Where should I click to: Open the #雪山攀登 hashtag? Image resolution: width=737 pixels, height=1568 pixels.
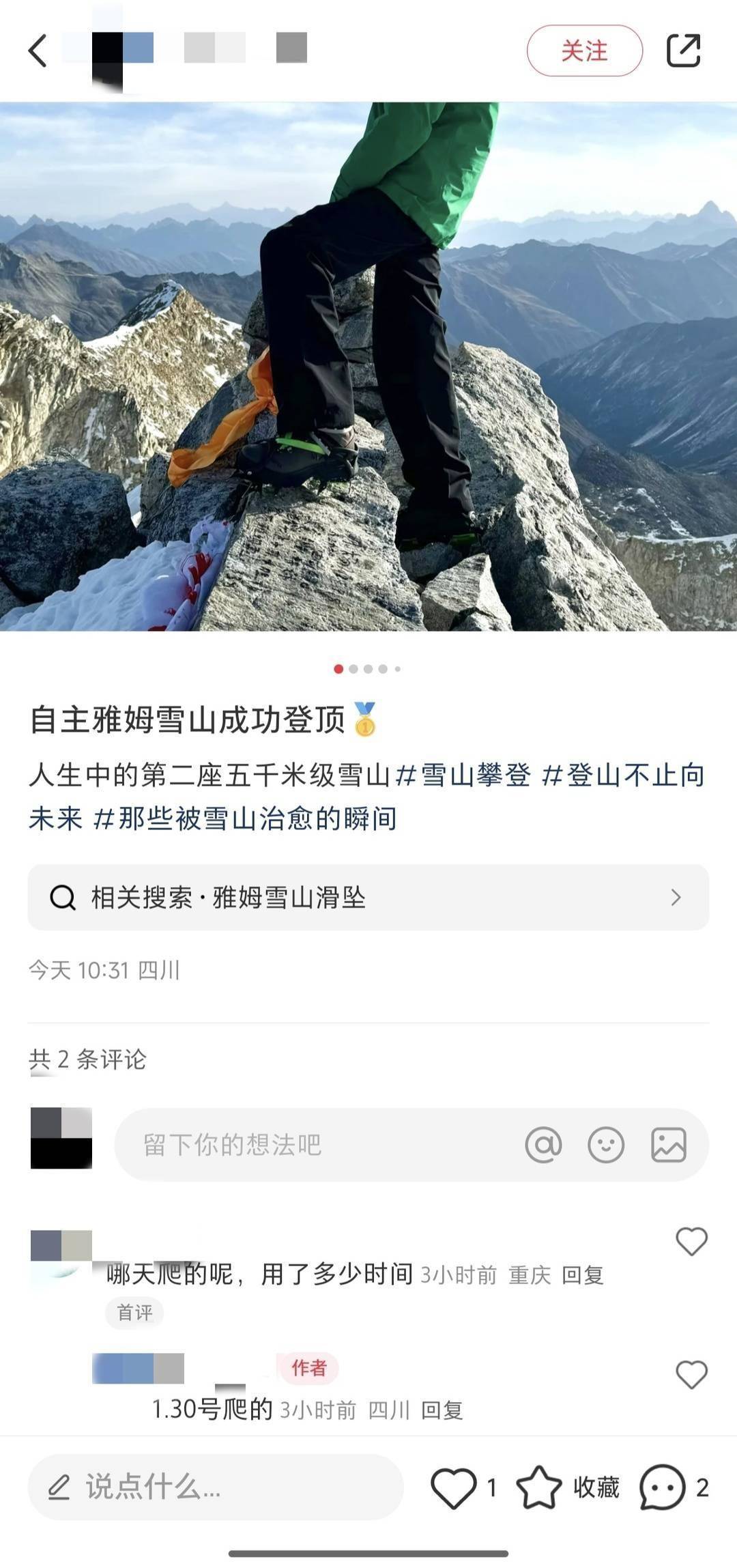pyautogui.click(x=463, y=775)
